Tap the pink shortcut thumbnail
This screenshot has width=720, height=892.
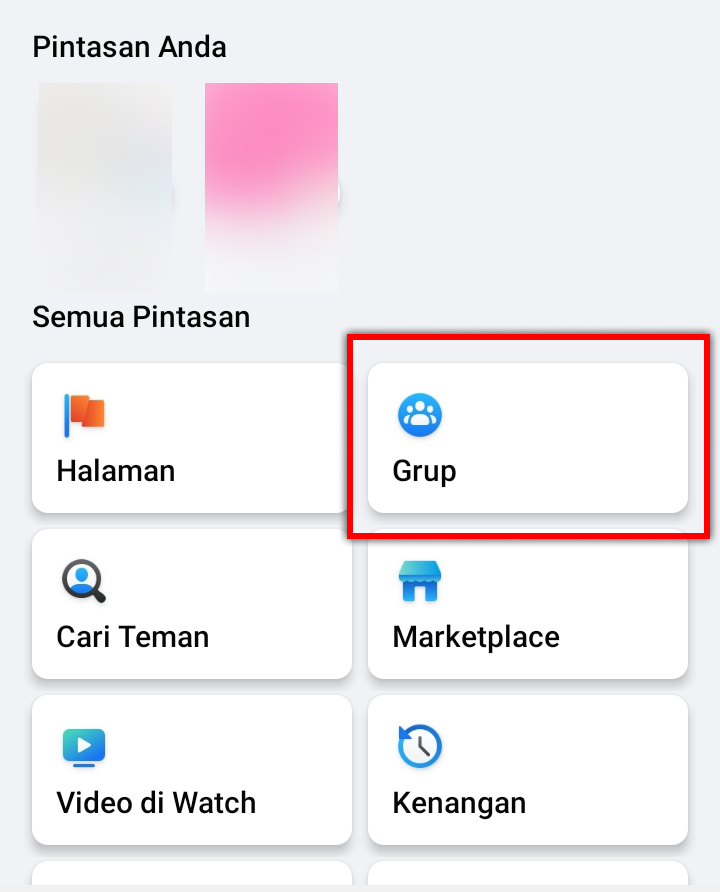[270, 186]
